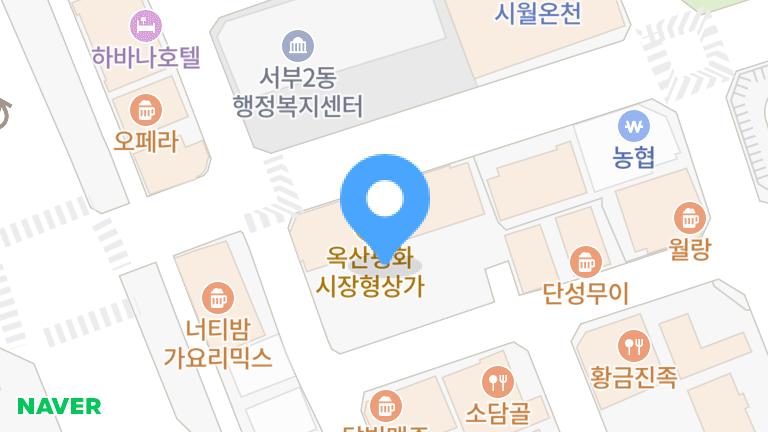Open 서부2동 행정복지센터 marker
Screen dimensions: 768x432
pos(298,45)
